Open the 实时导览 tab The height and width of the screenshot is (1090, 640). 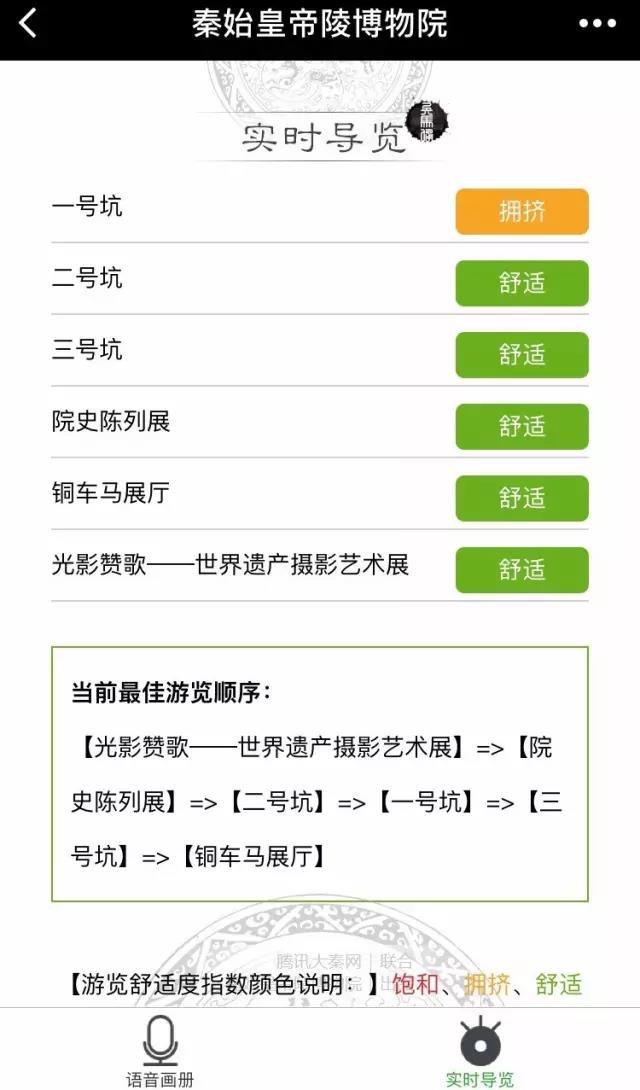pyautogui.click(x=480, y=1050)
